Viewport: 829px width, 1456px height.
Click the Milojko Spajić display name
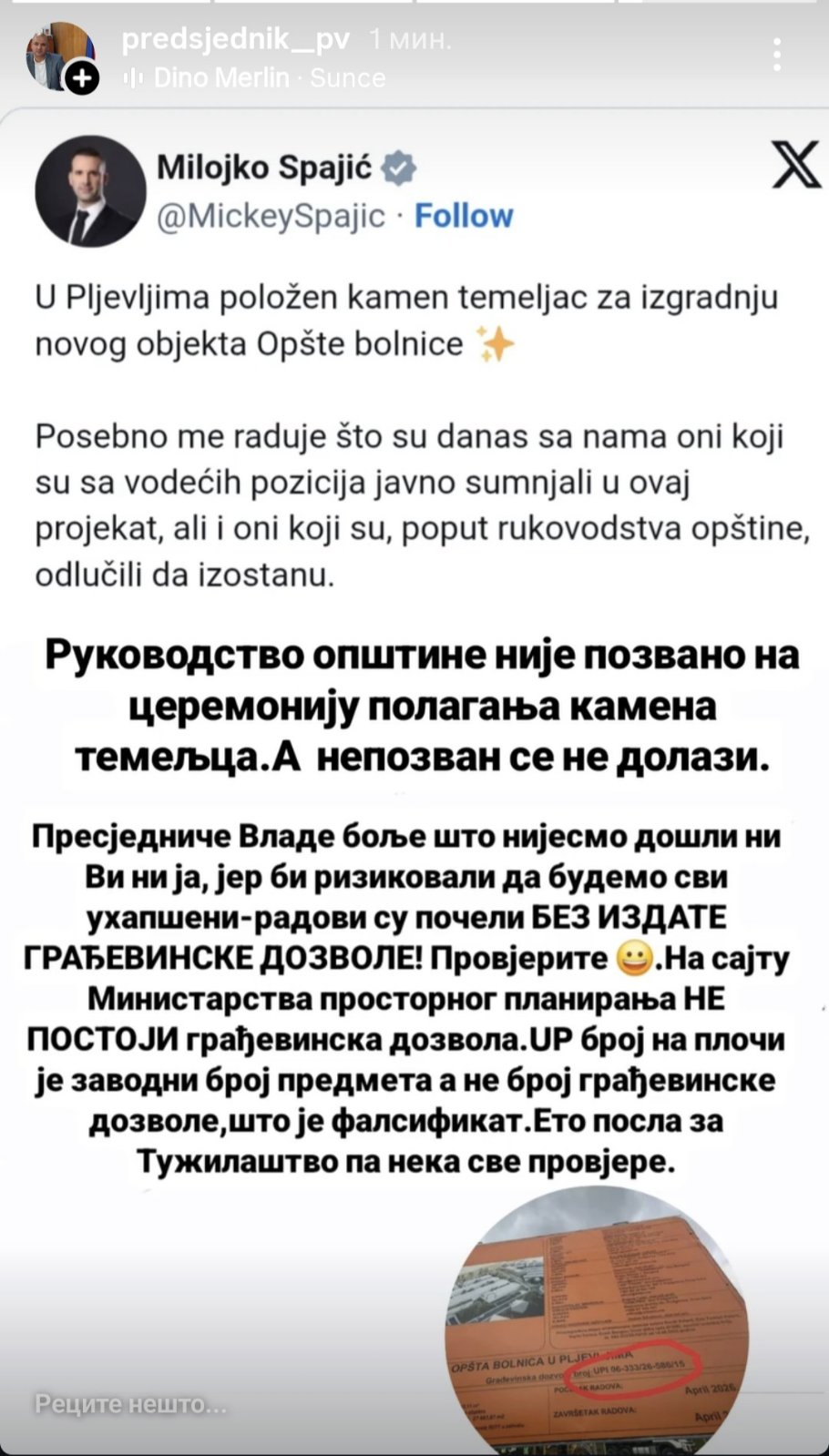tap(264, 168)
